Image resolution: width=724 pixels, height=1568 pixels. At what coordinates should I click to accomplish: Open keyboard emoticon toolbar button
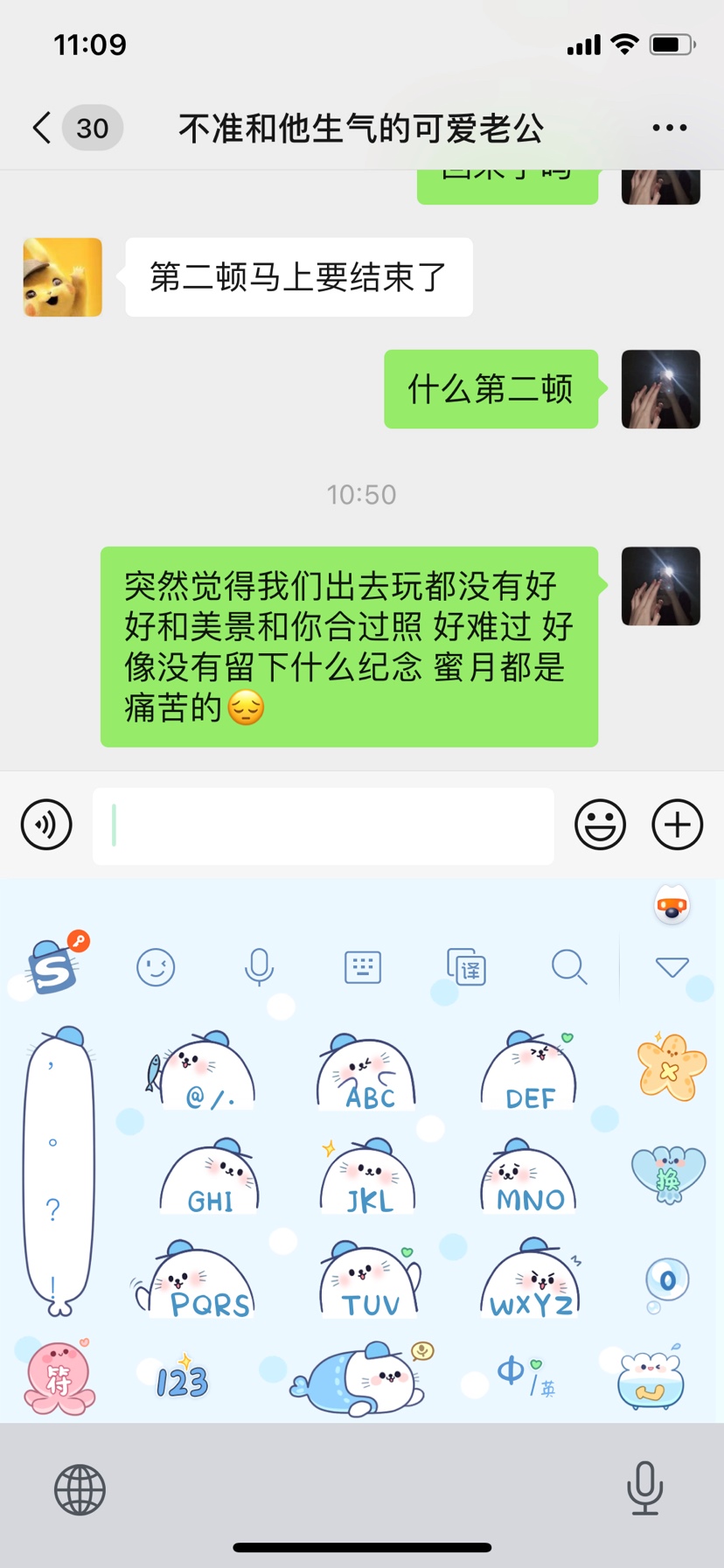157,967
